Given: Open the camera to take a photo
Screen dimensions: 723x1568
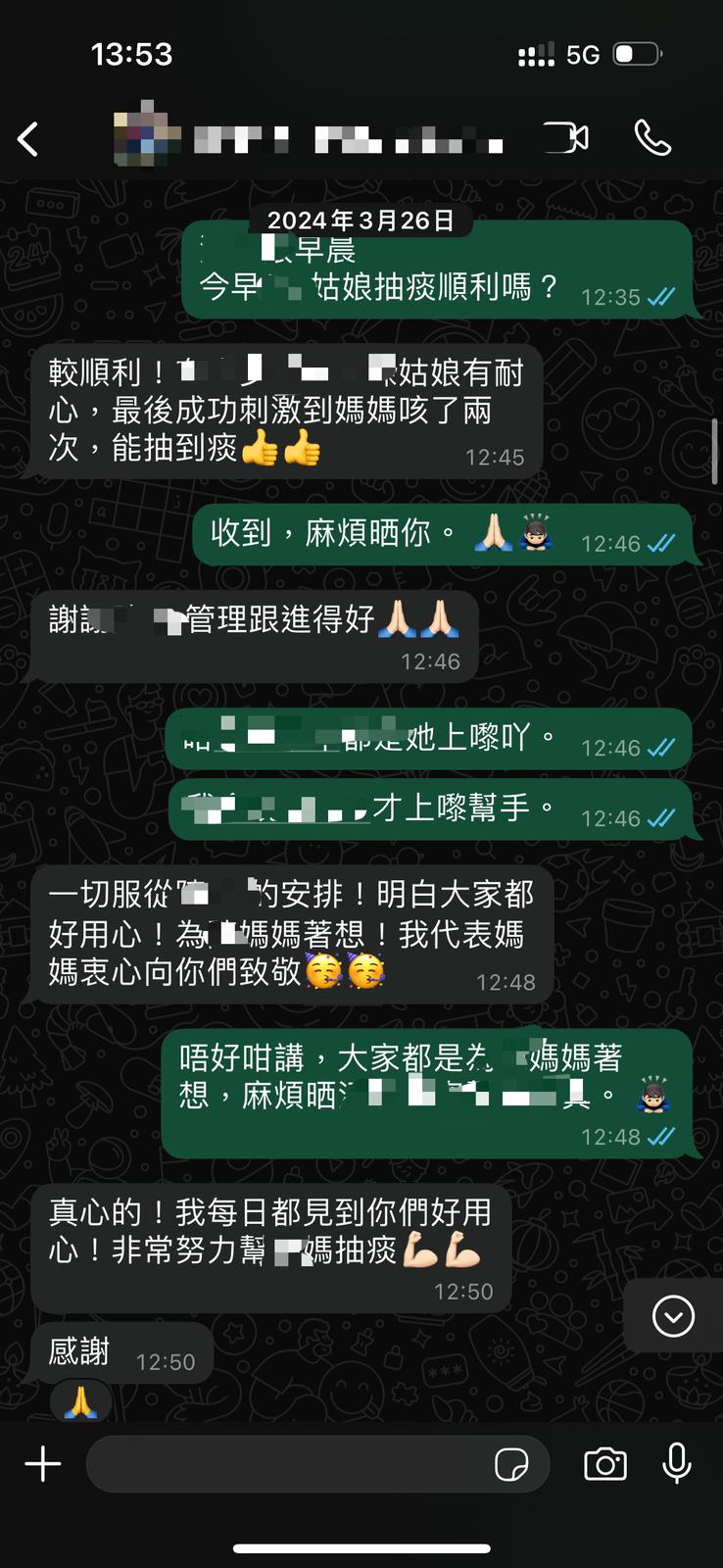Looking at the screenshot, I should coord(605,1464).
